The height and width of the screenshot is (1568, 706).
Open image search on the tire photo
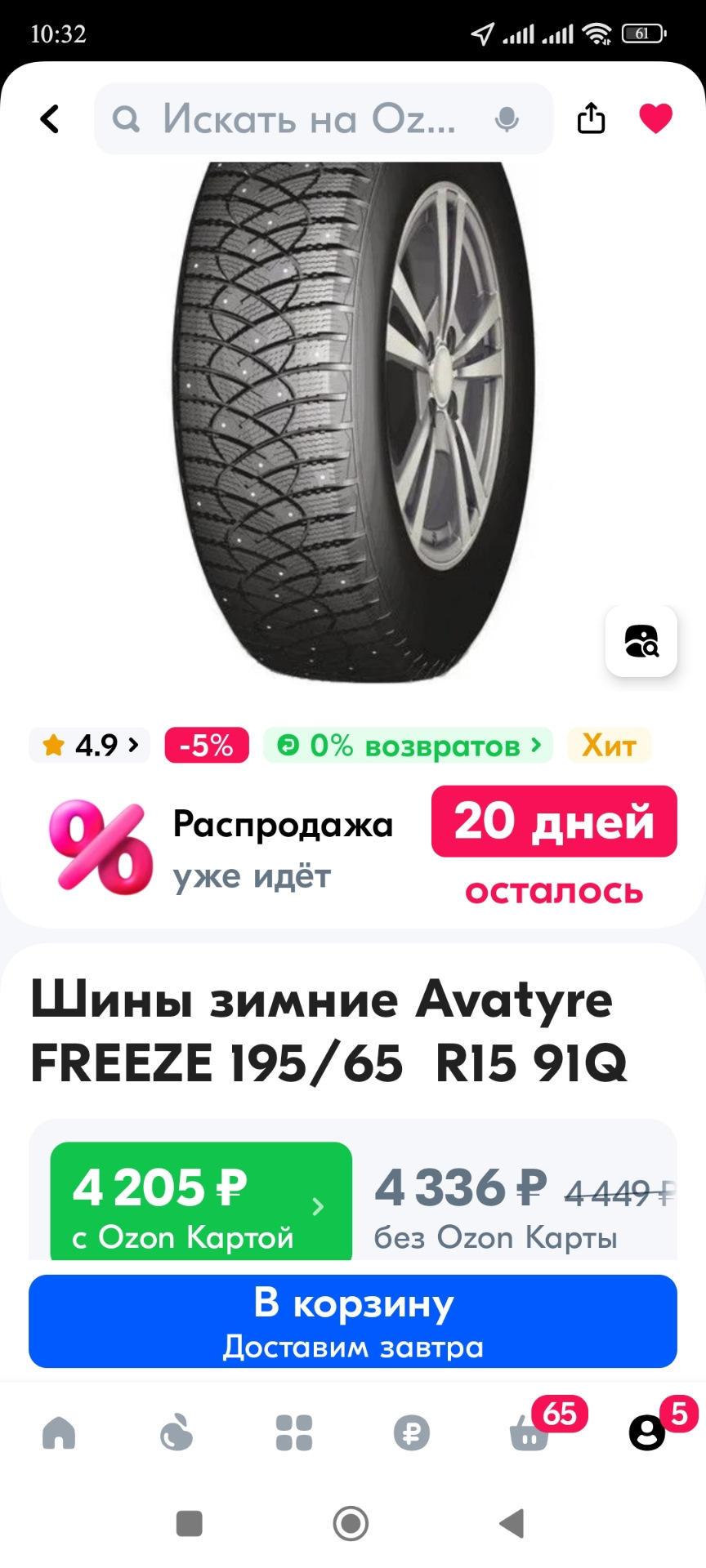coord(641,643)
